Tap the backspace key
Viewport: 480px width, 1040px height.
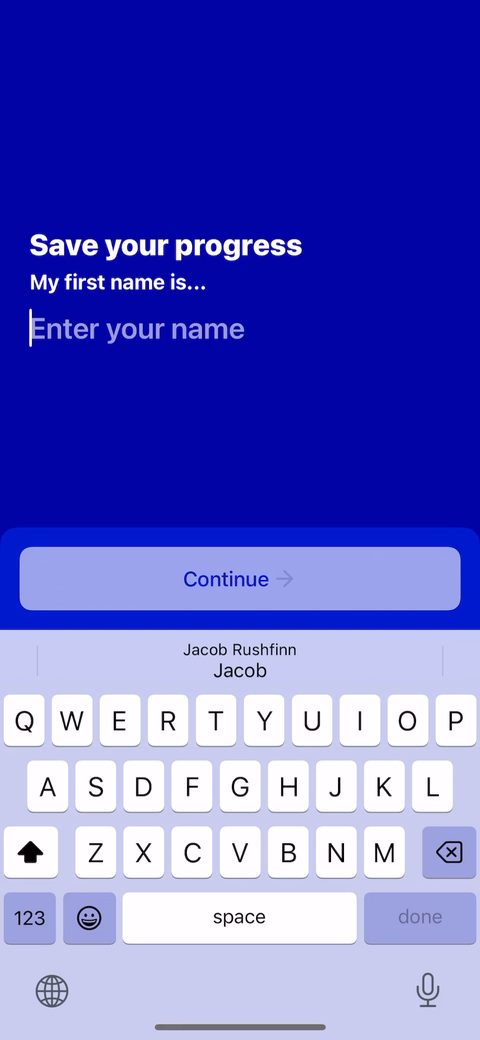click(x=449, y=852)
